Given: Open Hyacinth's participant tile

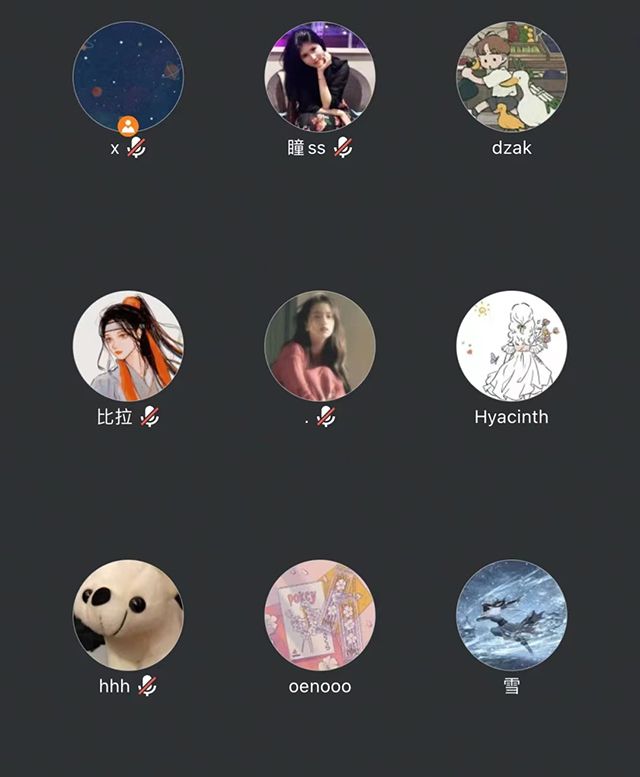Looking at the screenshot, I should pos(511,346).
